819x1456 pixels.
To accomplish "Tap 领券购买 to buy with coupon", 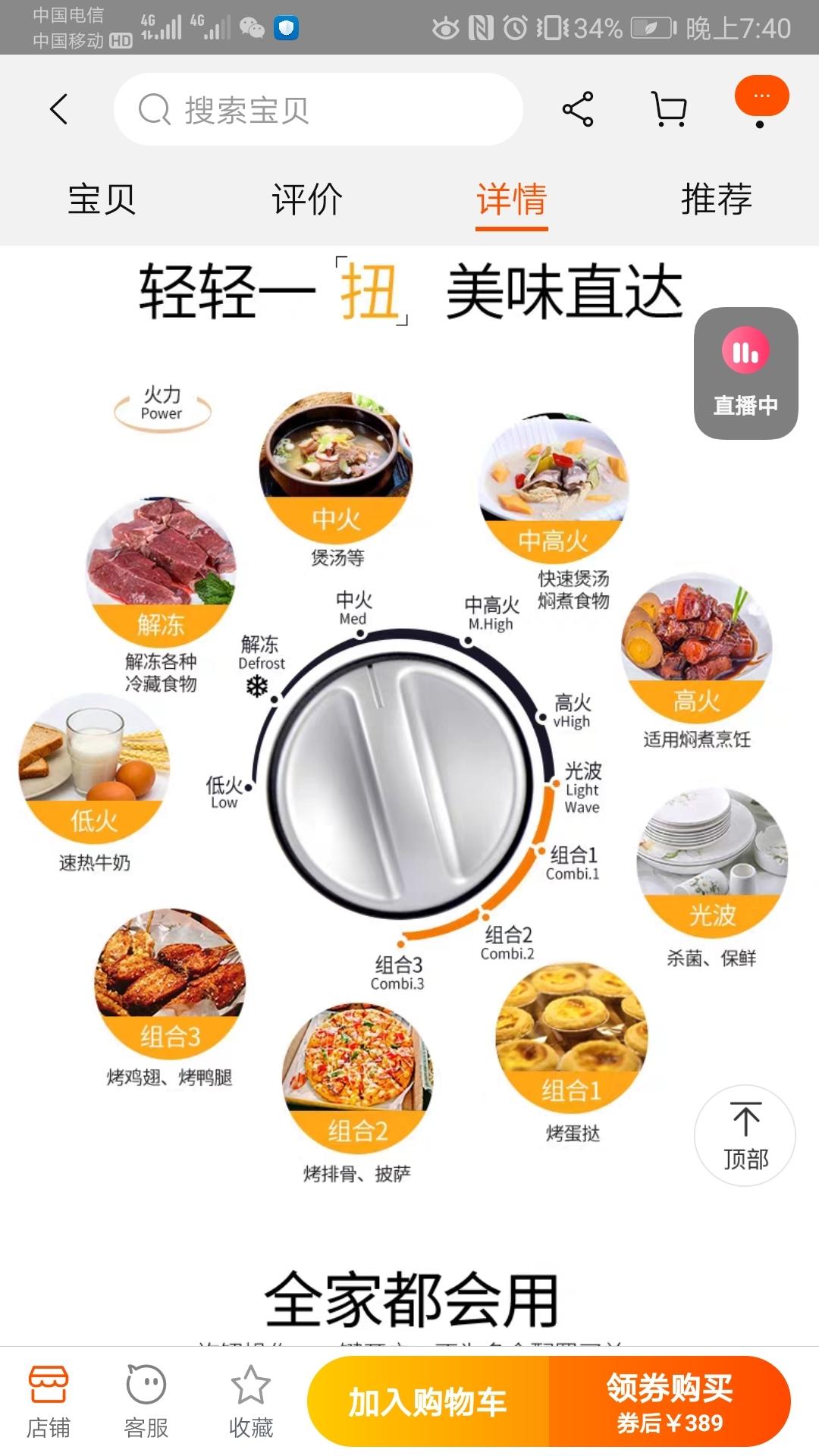I will pyautogui.click(x=669, y=1401).
